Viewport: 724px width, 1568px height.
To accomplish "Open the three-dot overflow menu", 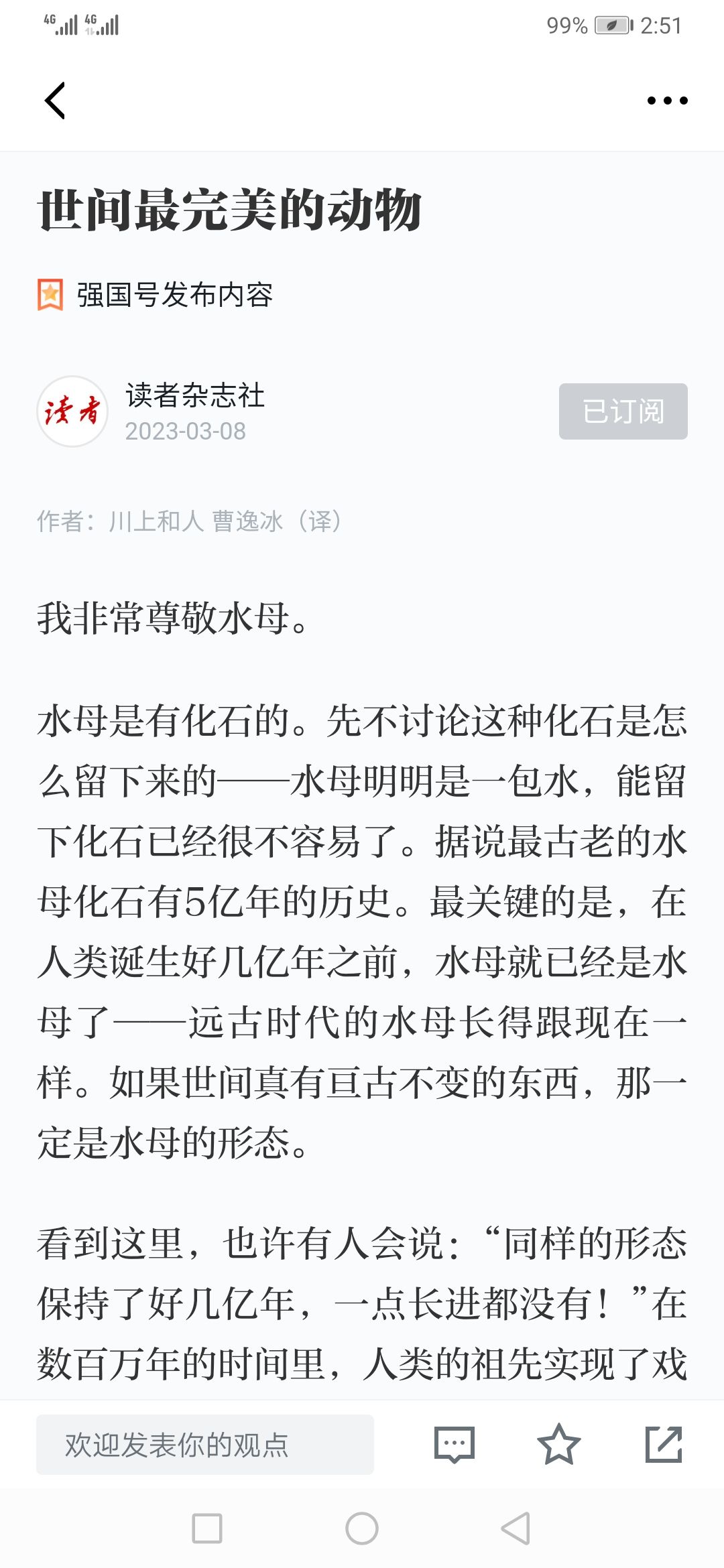I will click(667, 101).
